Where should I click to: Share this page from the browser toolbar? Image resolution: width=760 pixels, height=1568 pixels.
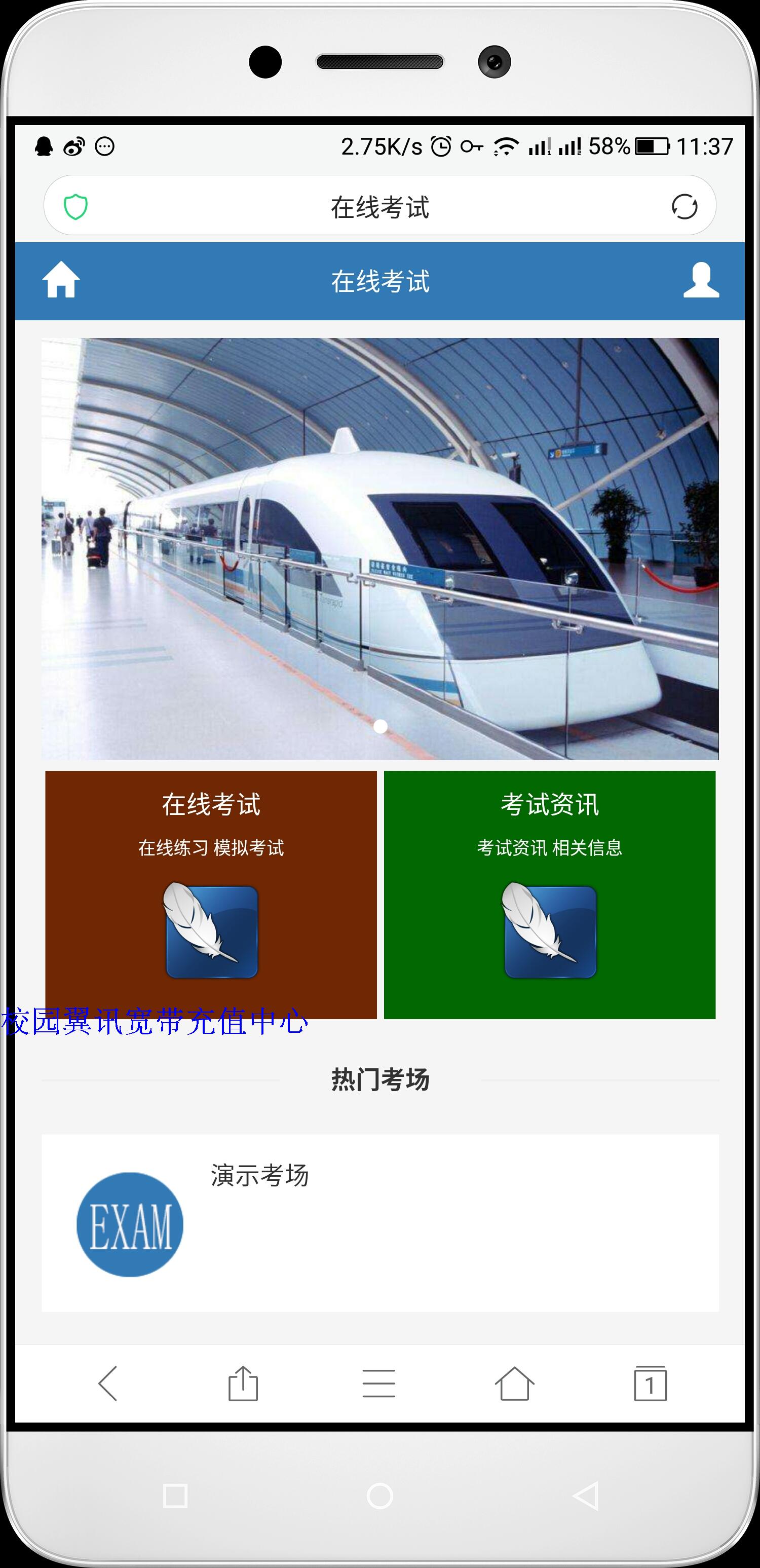[243, 1384]
